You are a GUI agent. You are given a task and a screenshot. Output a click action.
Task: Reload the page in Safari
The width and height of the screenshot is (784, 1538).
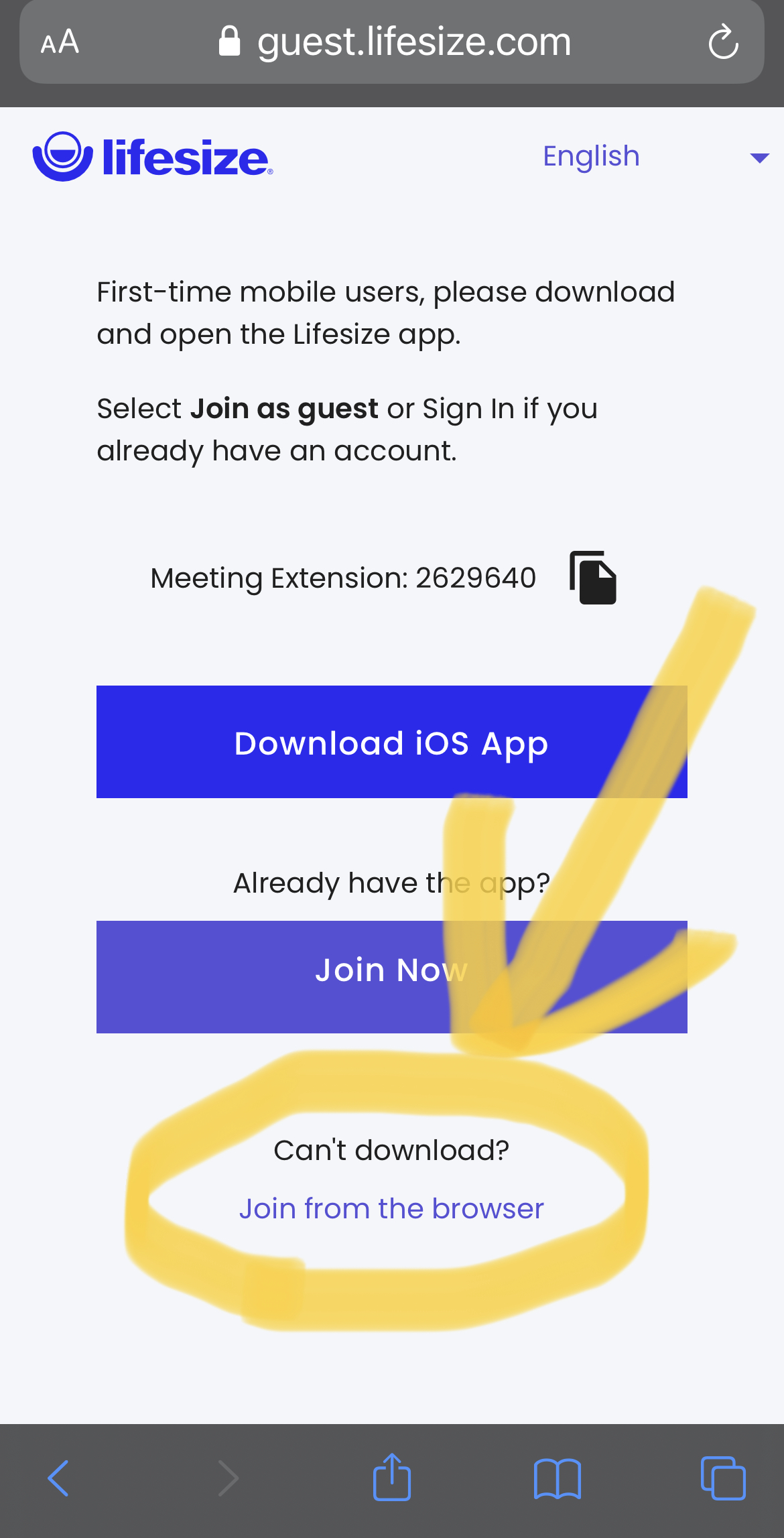tap(724, 42)
